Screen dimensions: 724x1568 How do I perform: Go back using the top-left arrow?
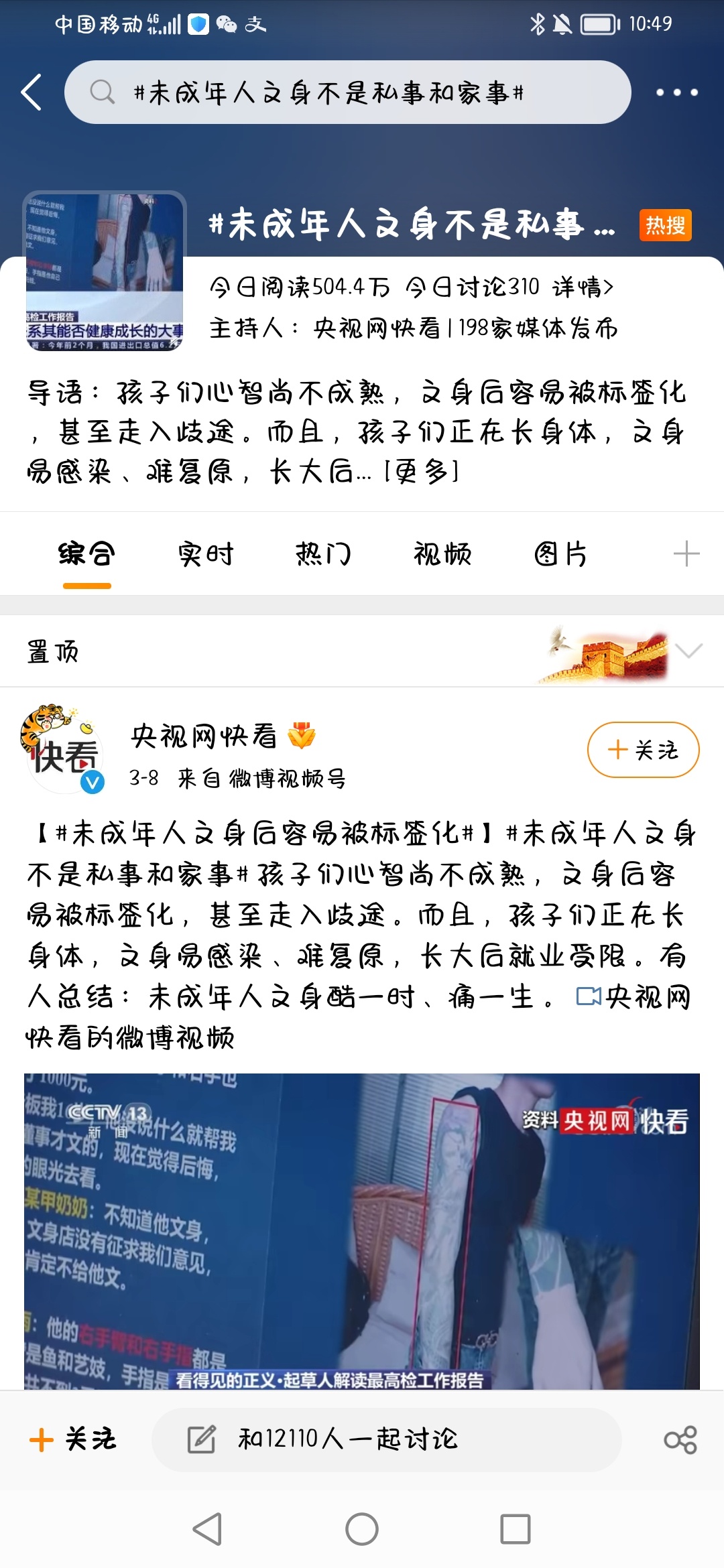[32, 92]
